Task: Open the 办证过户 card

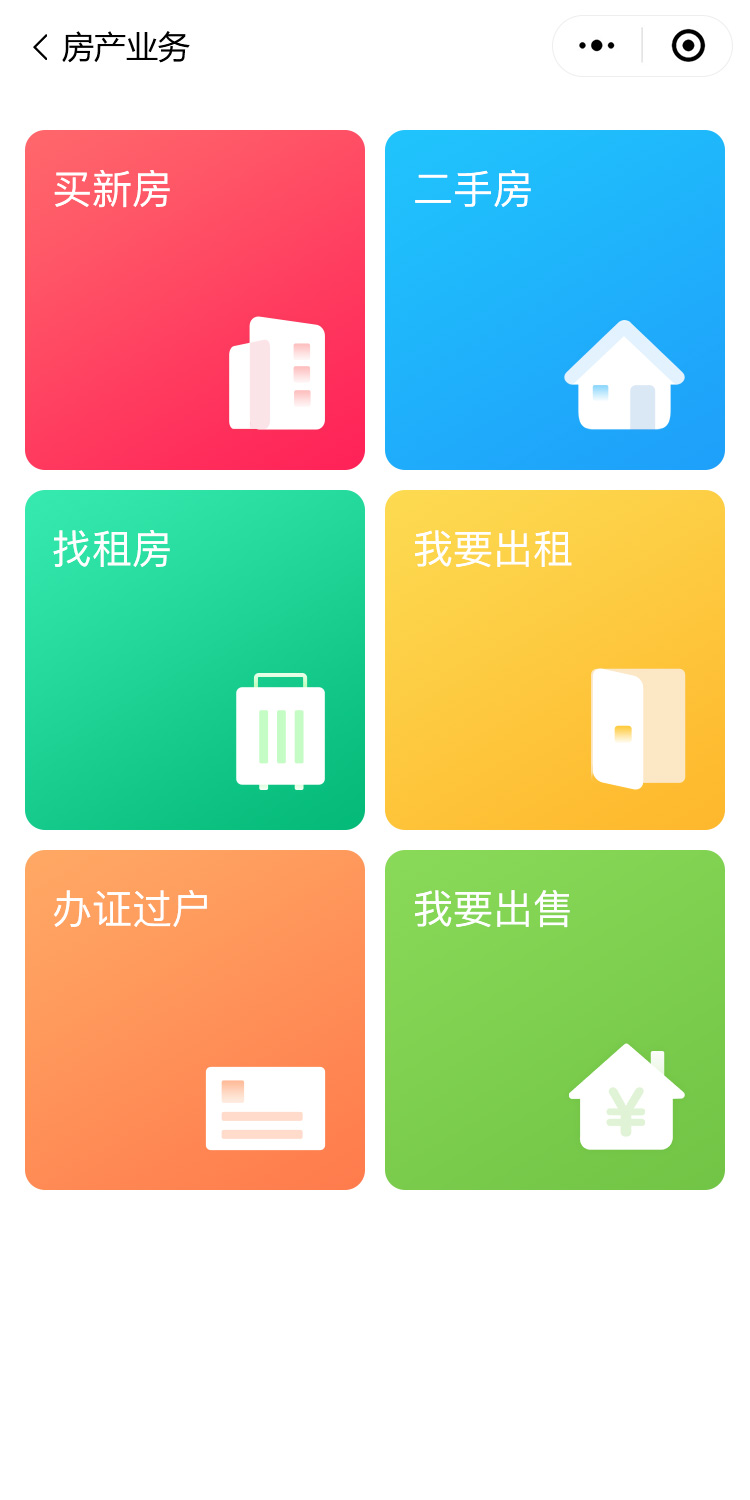Action: [195, 1020]
